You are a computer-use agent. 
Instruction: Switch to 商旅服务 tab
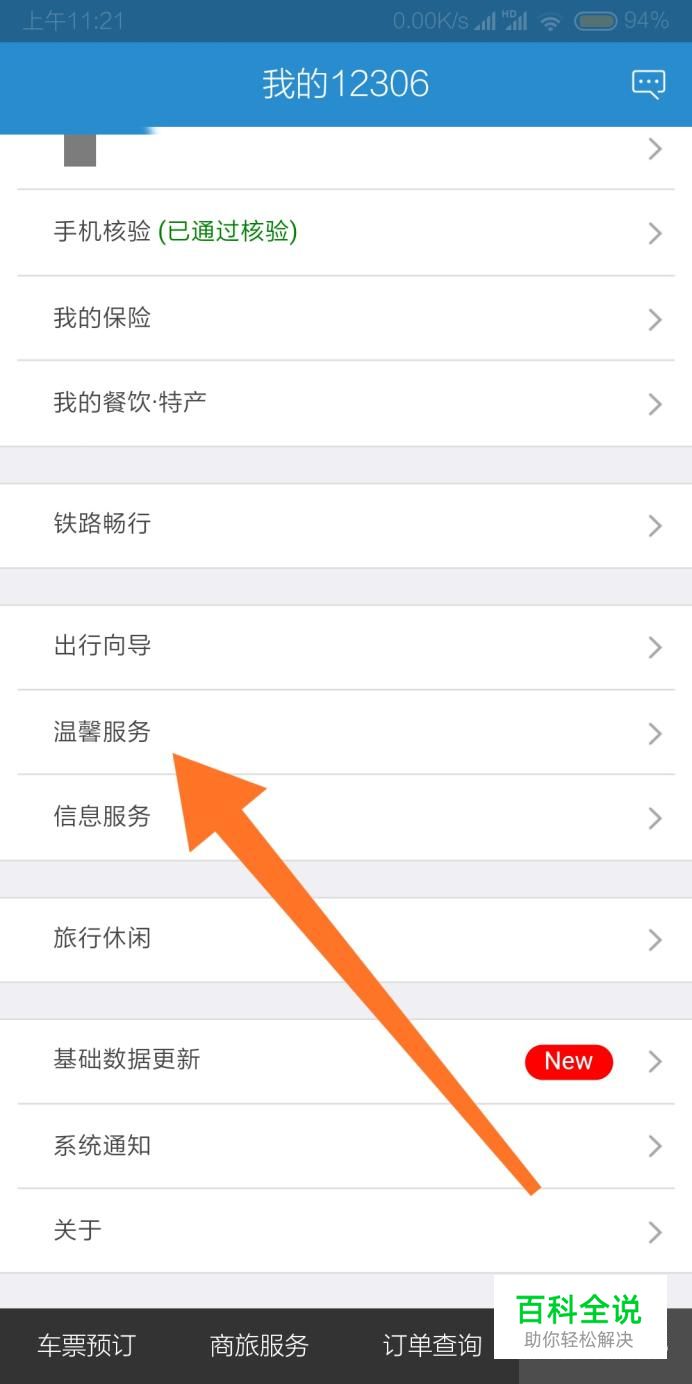point(259,1346)
